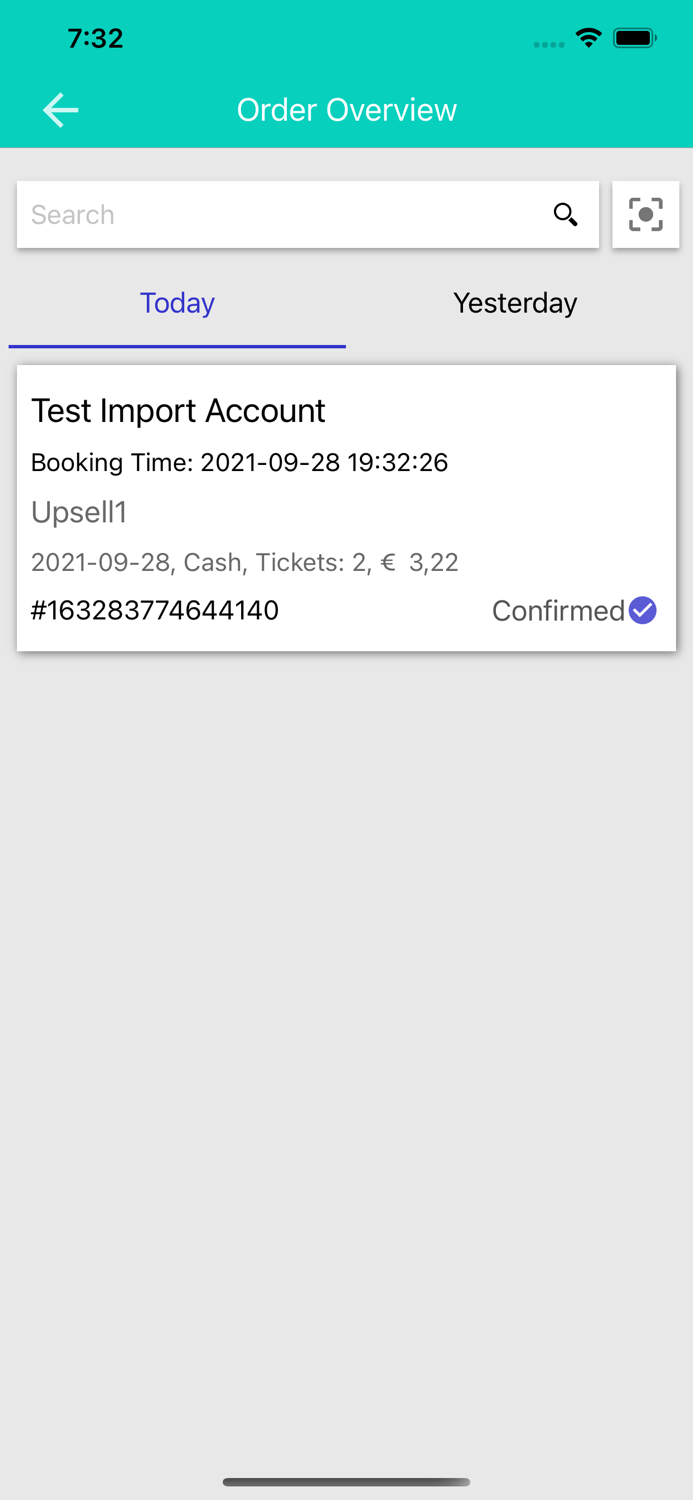The width and height of the screenshot is (693, 1500).
Task: Focus the Search input field
Action: 280,215
